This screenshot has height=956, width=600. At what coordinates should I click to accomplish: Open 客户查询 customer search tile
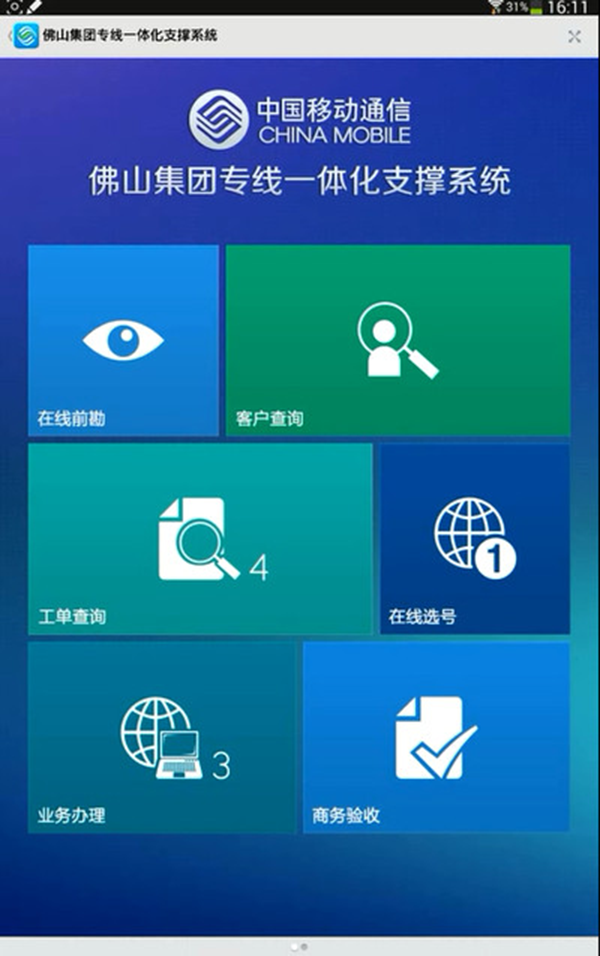(398, 341)
